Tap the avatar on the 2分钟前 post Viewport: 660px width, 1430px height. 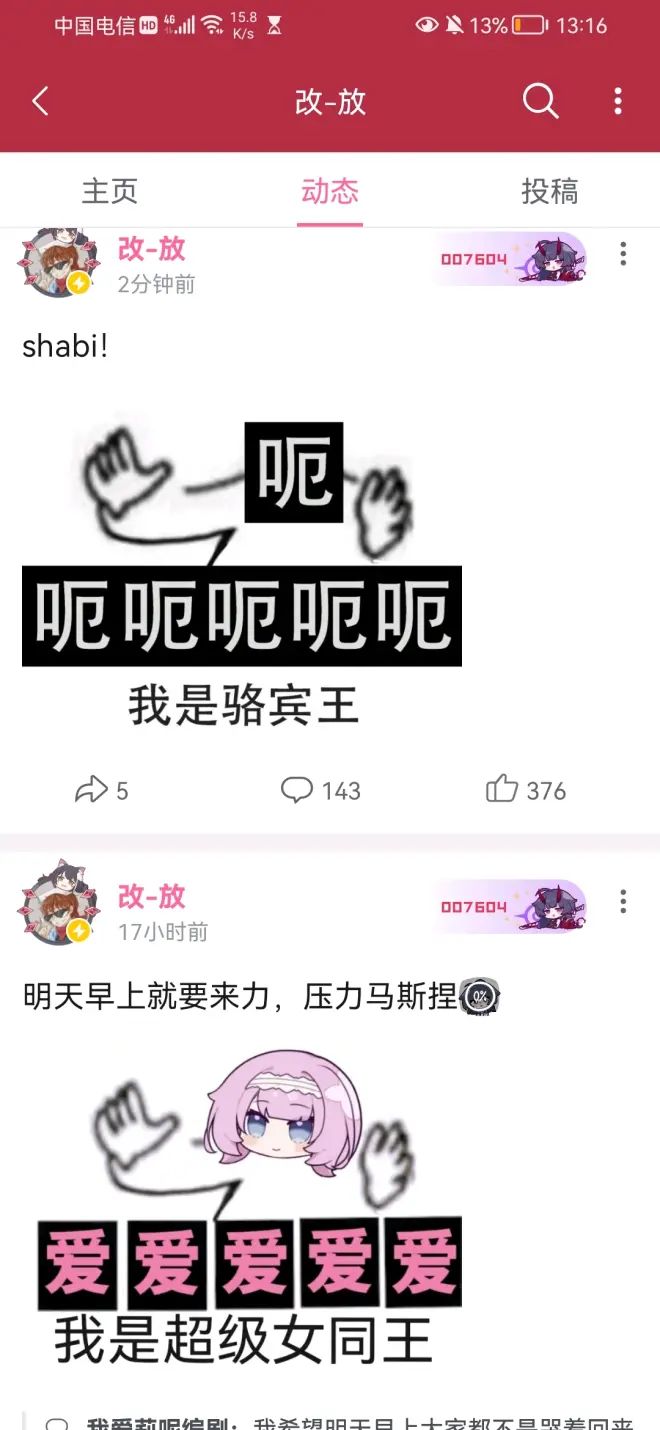coord(57,262)
